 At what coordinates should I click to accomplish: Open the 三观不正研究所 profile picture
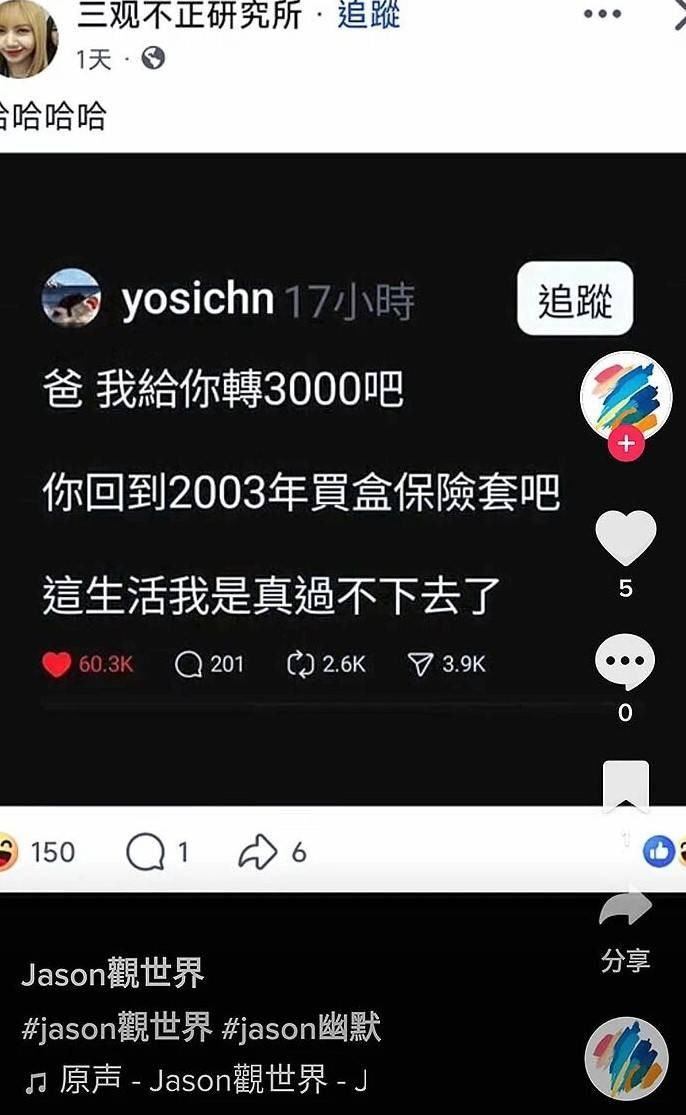pos(28,36)
